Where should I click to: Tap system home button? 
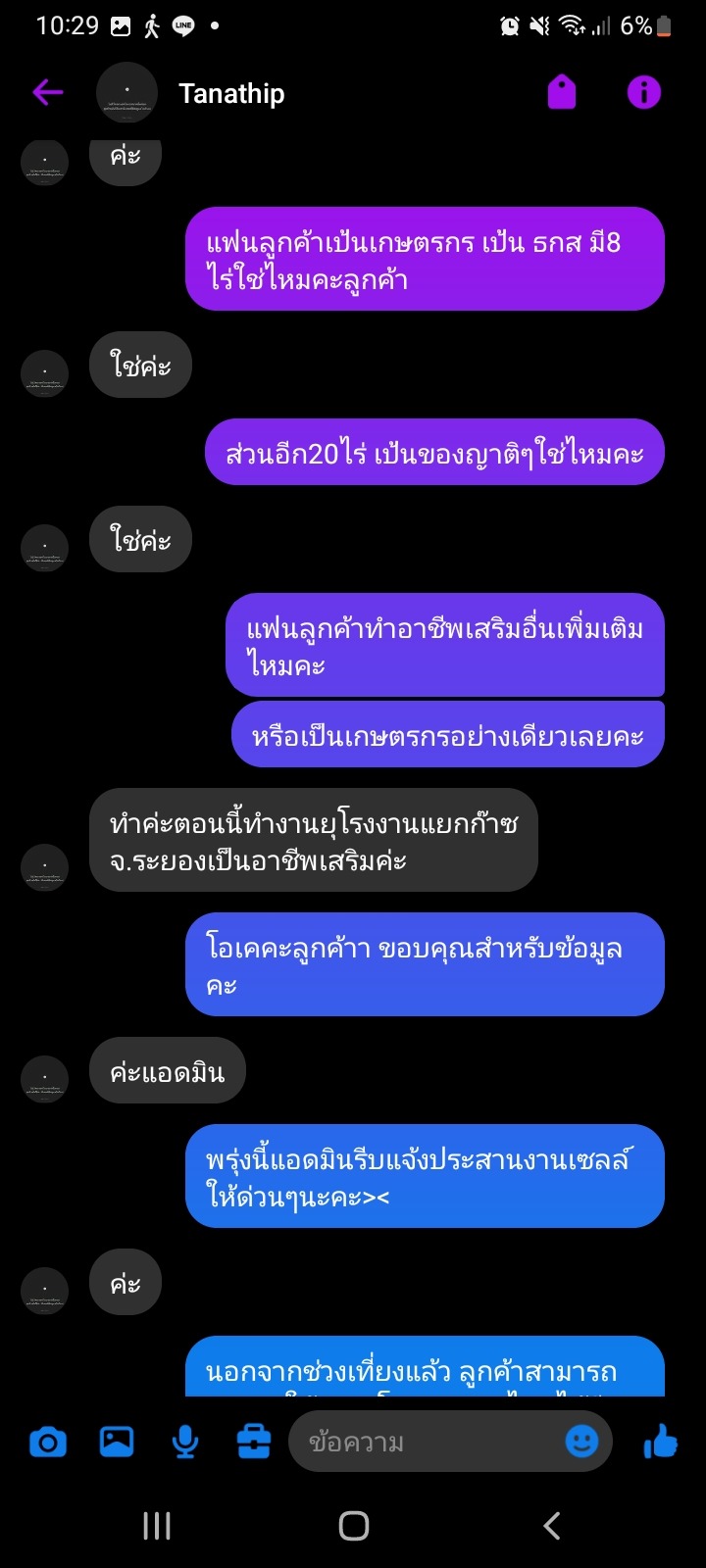tap(353, 1526)
